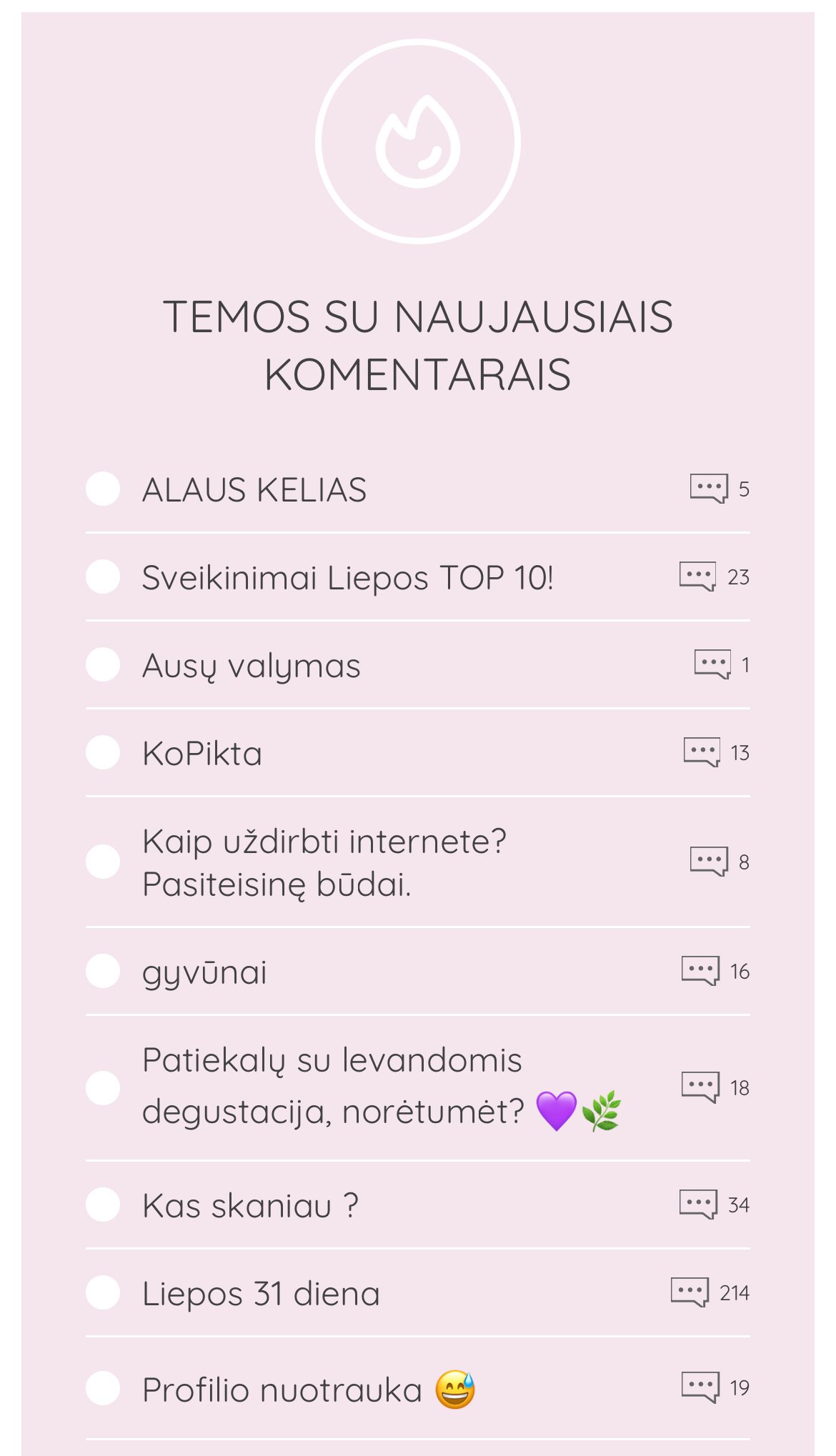Open the KoPikta topic
Image resolution: width=836 pixels, height=1456 pixels.
202,754
